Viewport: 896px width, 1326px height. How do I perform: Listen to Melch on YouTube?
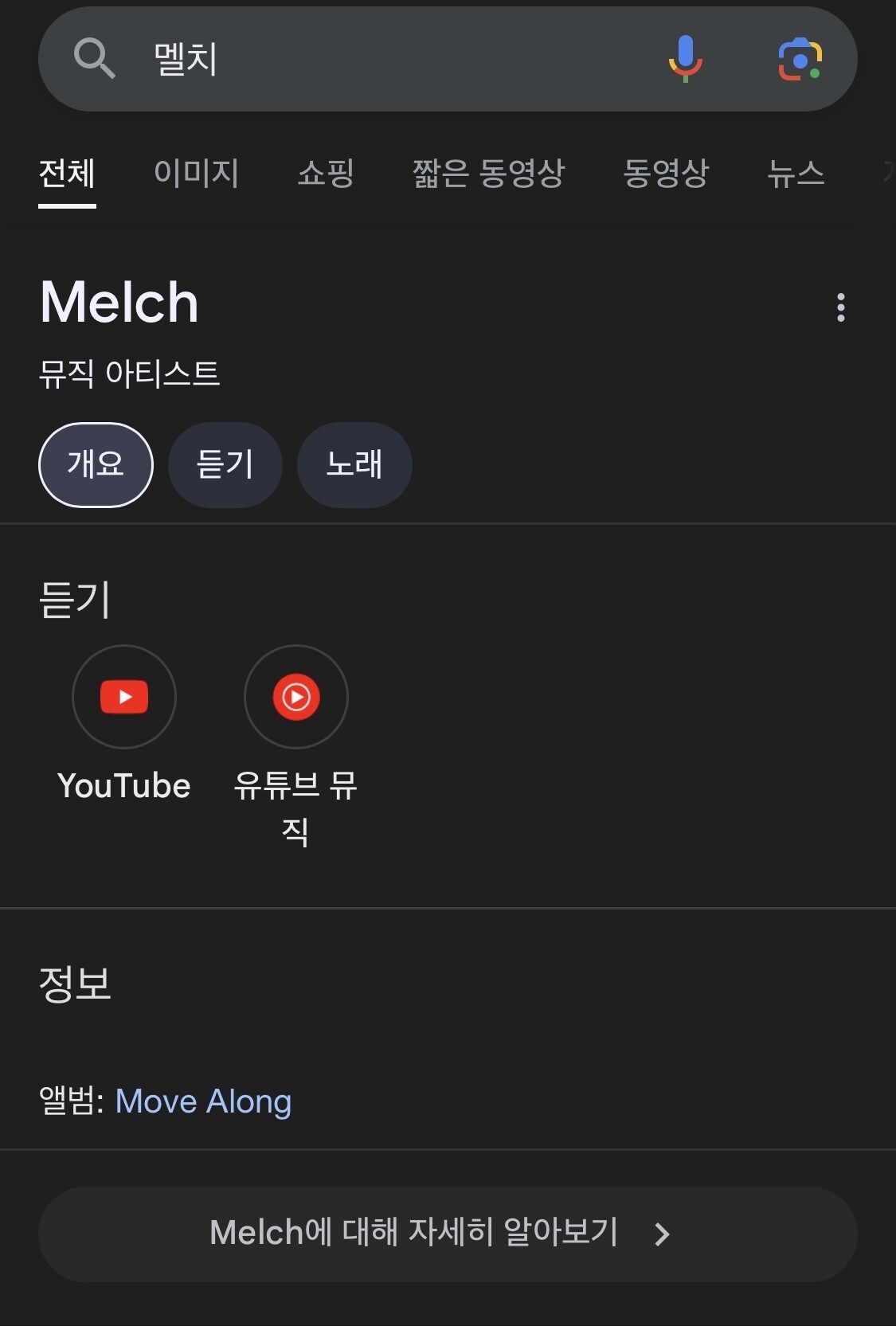coord(124,698)
